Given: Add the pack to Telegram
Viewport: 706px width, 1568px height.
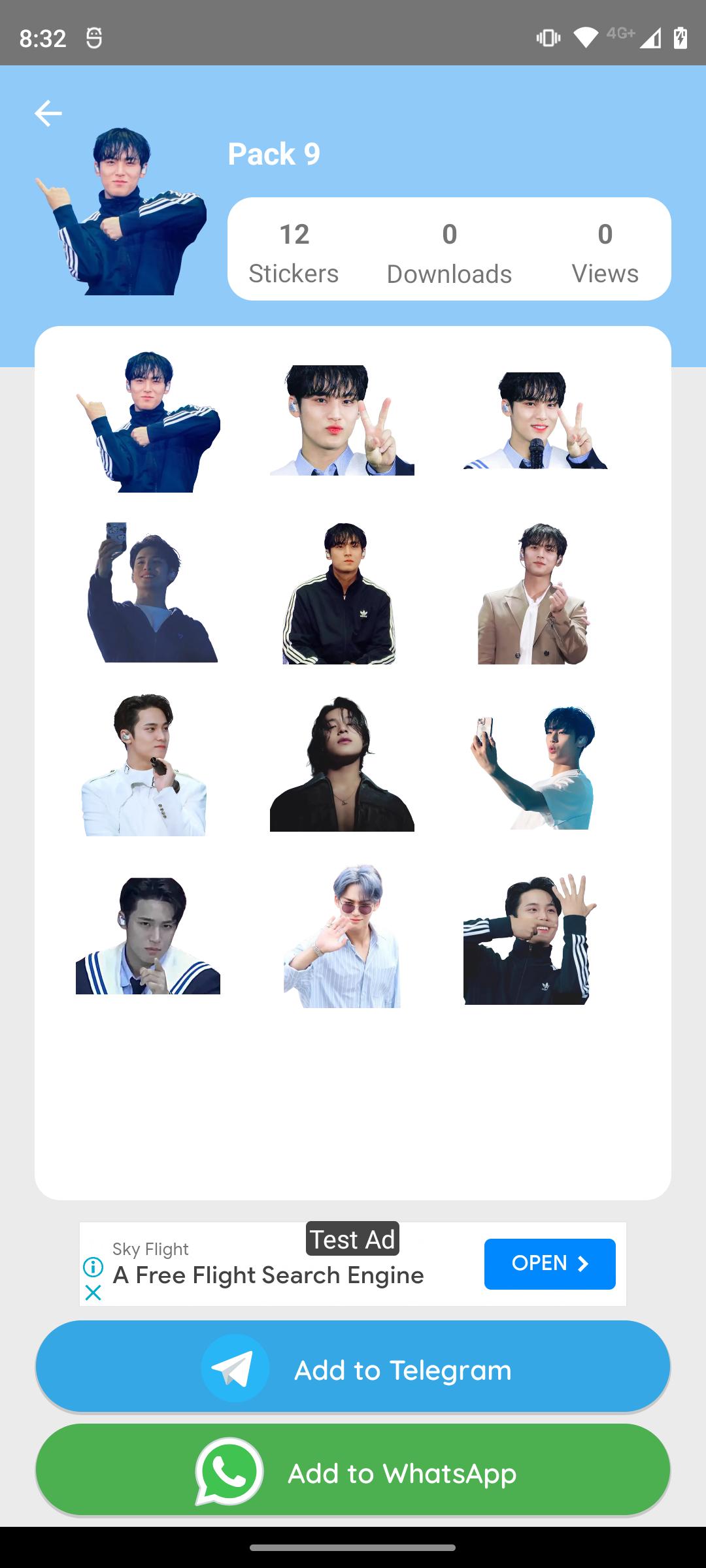Looking at the screenshot, I should [353, 1367].
